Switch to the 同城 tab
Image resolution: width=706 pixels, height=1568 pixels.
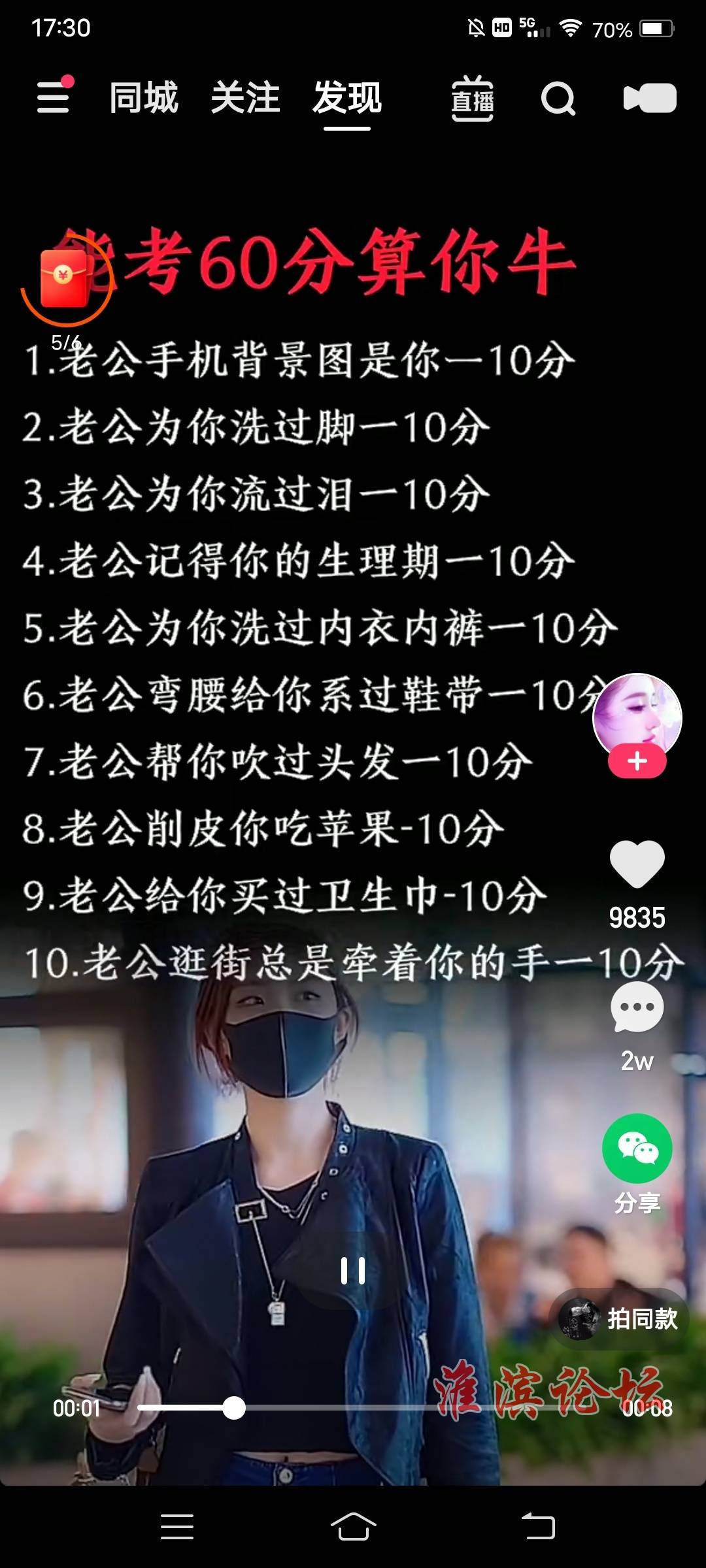(x=143, y=98)
